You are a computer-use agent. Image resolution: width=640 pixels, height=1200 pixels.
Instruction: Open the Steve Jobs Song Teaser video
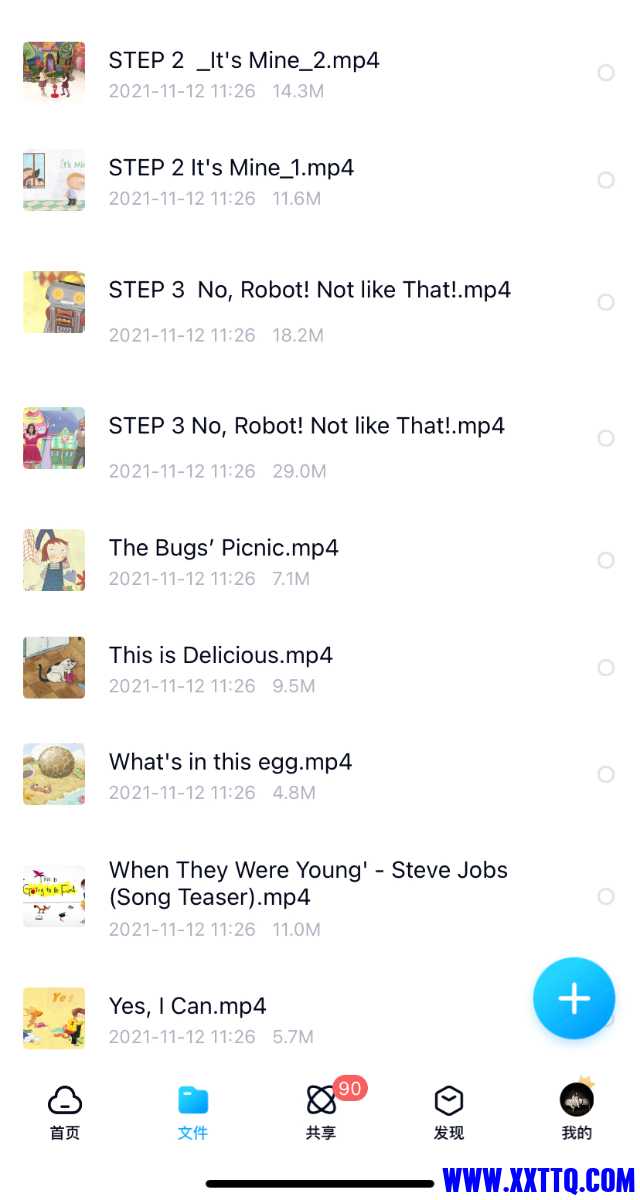[x=307, y=883]
